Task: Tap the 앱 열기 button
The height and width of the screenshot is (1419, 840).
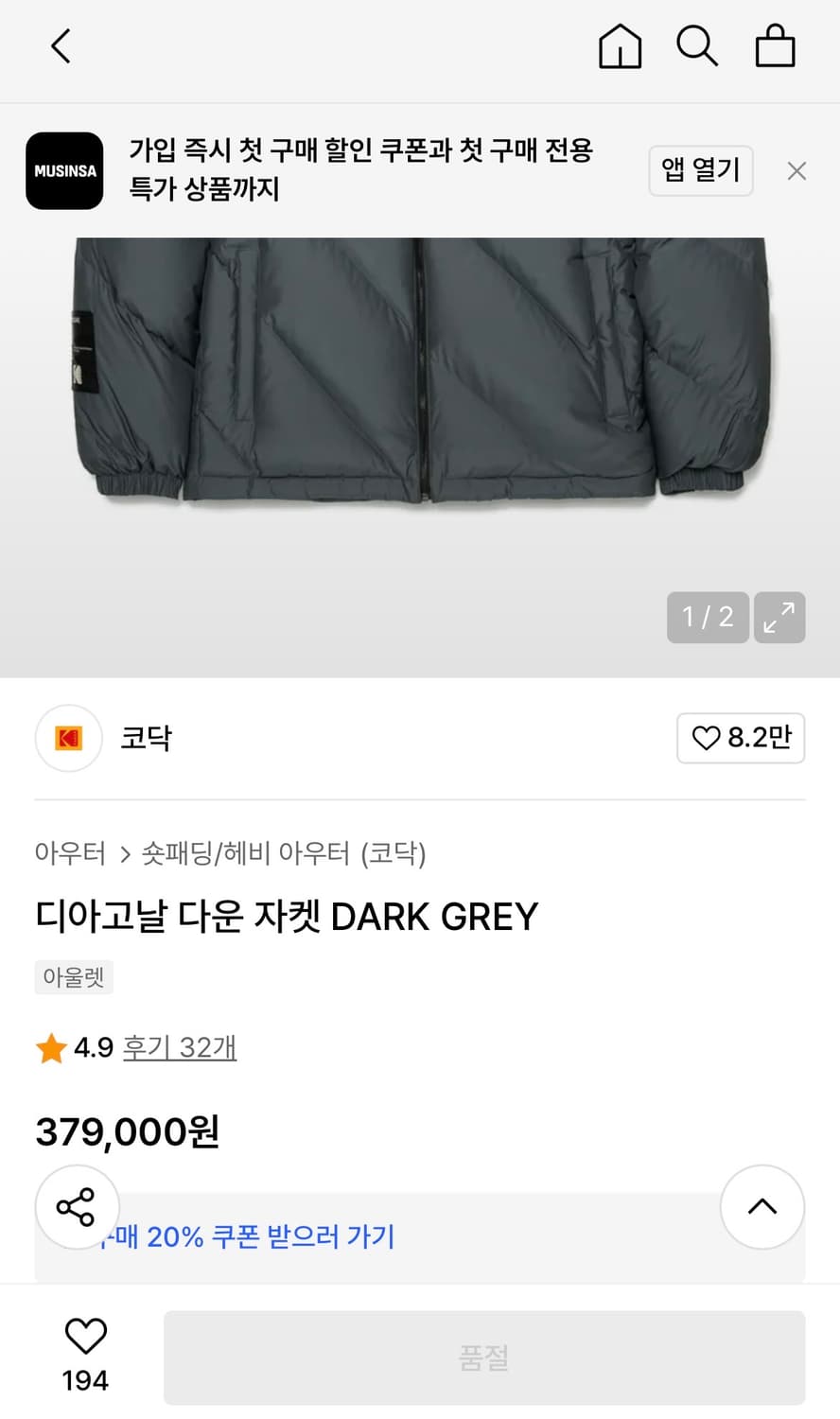Action: pos(700,171)
